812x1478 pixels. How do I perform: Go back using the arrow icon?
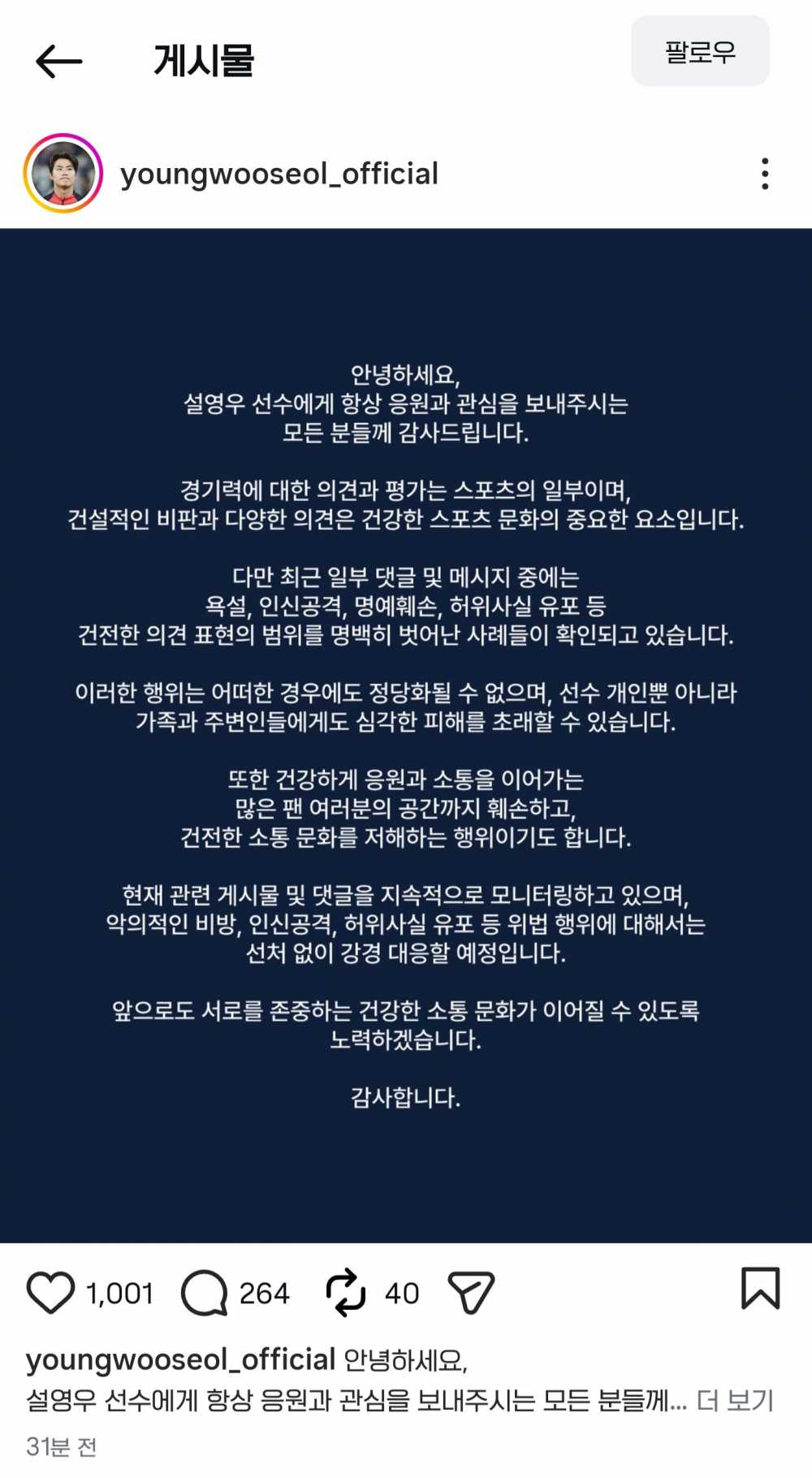[59, 62]
